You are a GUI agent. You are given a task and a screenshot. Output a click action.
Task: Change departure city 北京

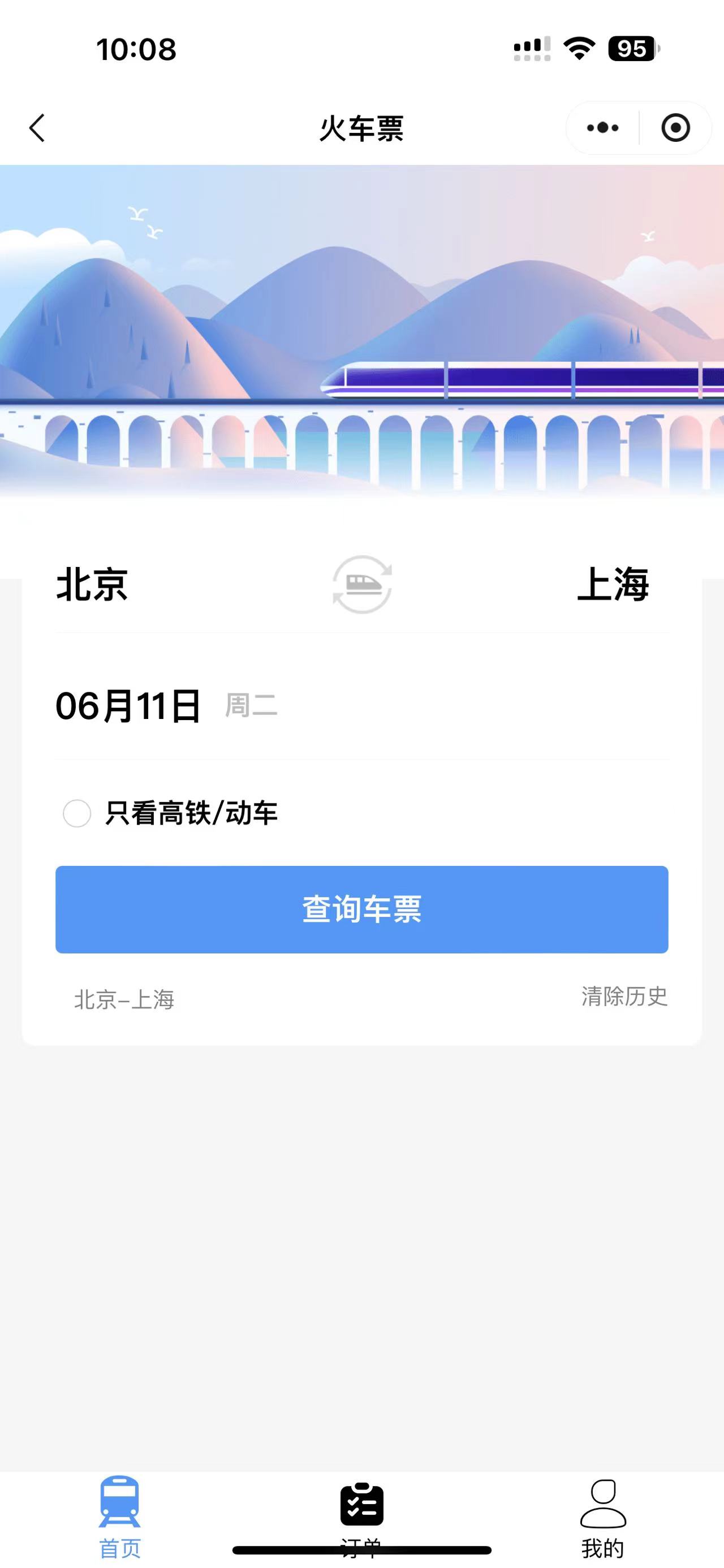coord(92,584)
